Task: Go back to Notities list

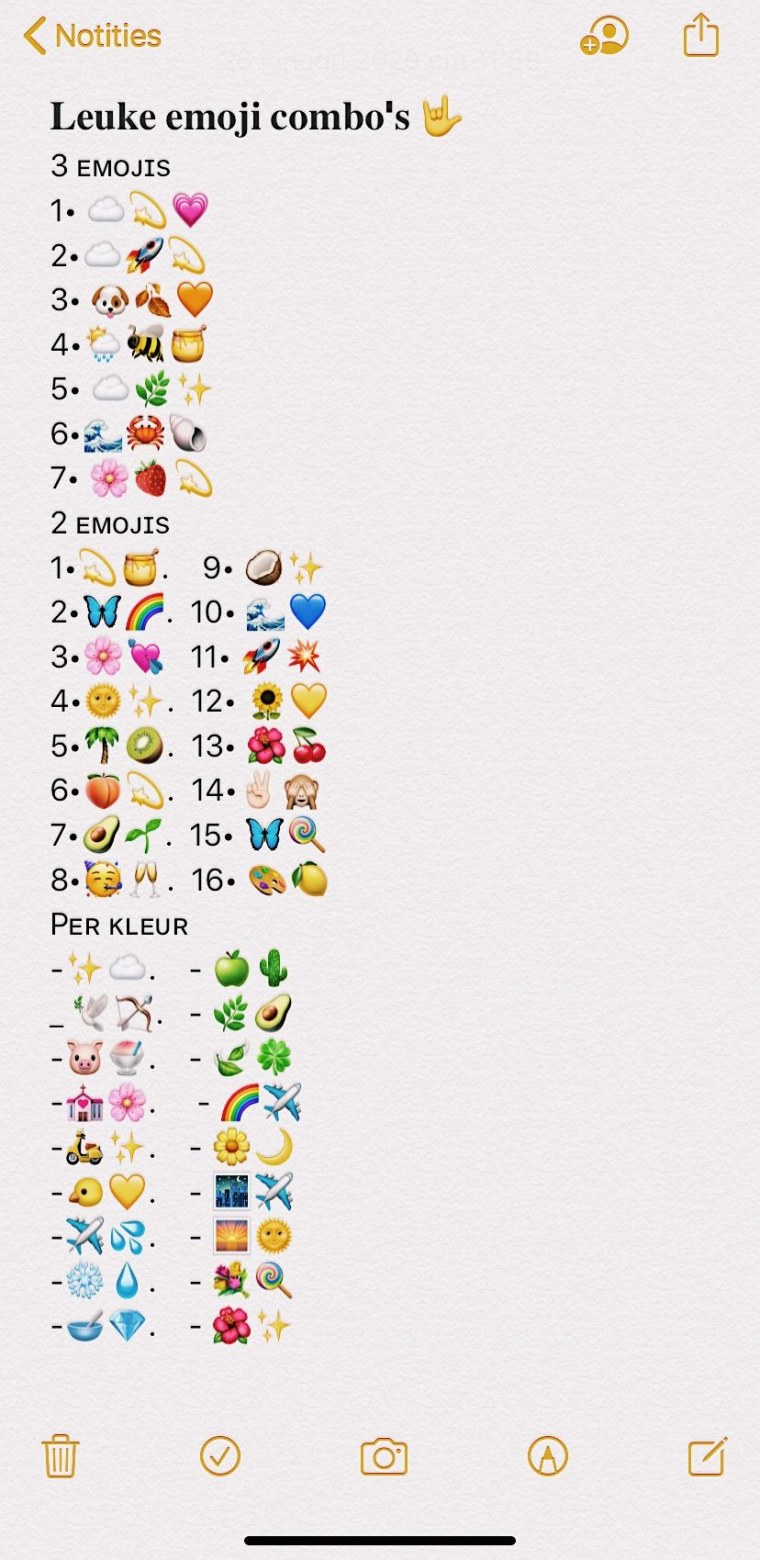Action: point(92,36)
